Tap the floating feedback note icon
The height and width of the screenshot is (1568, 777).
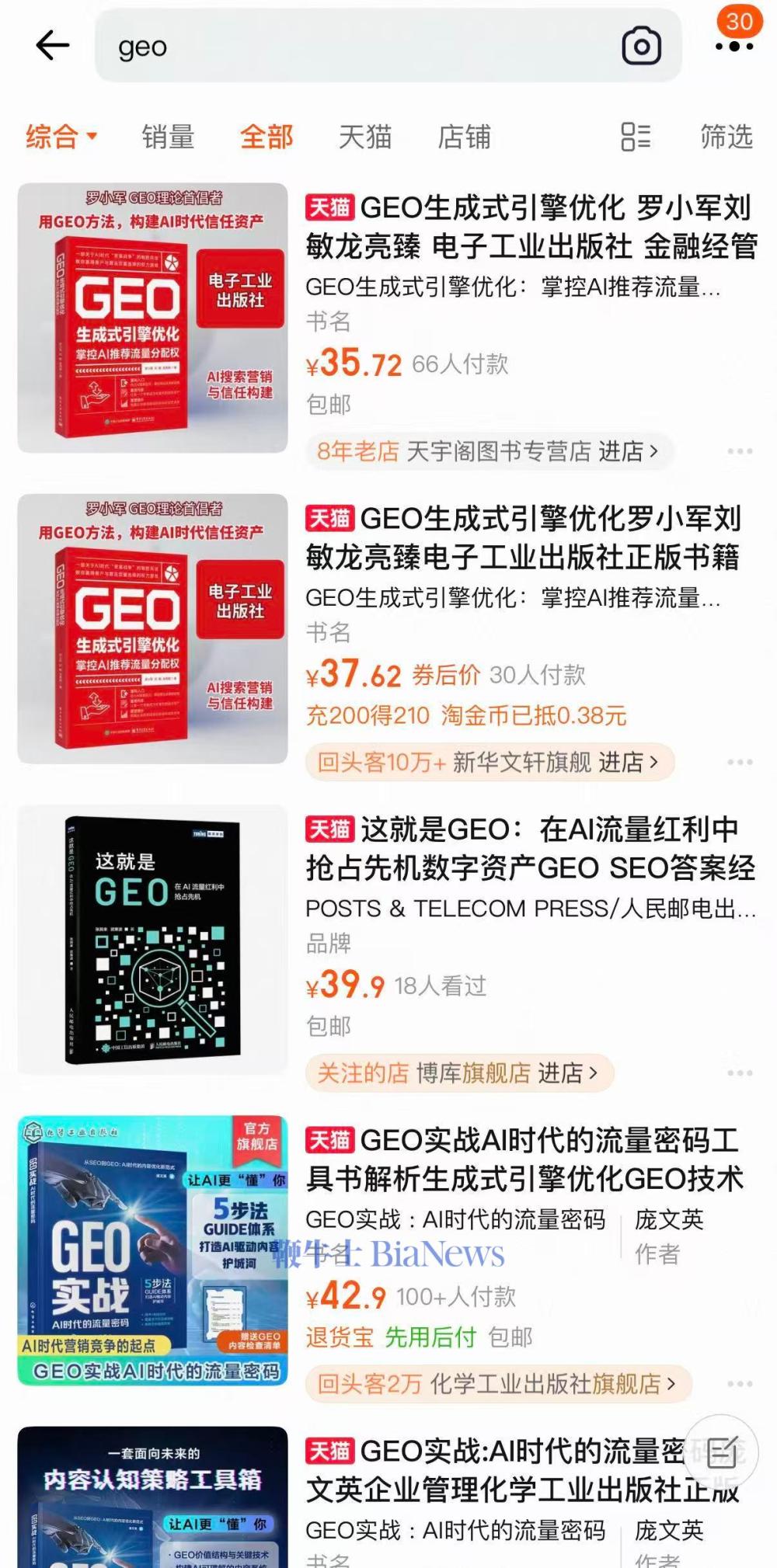pos(723,1451)
